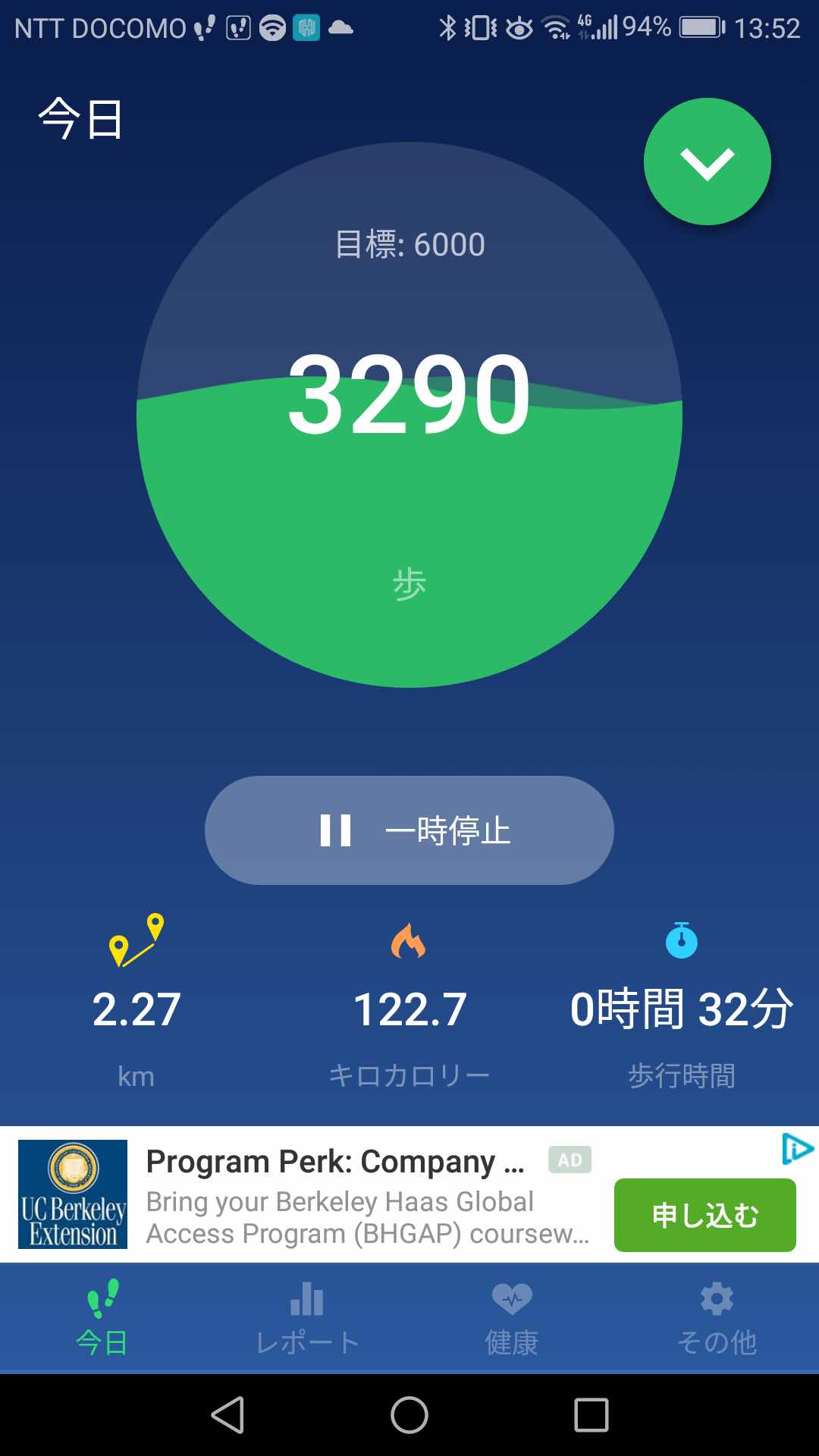
Task: Open the その他 settings tab
Action: [717, 1318]
